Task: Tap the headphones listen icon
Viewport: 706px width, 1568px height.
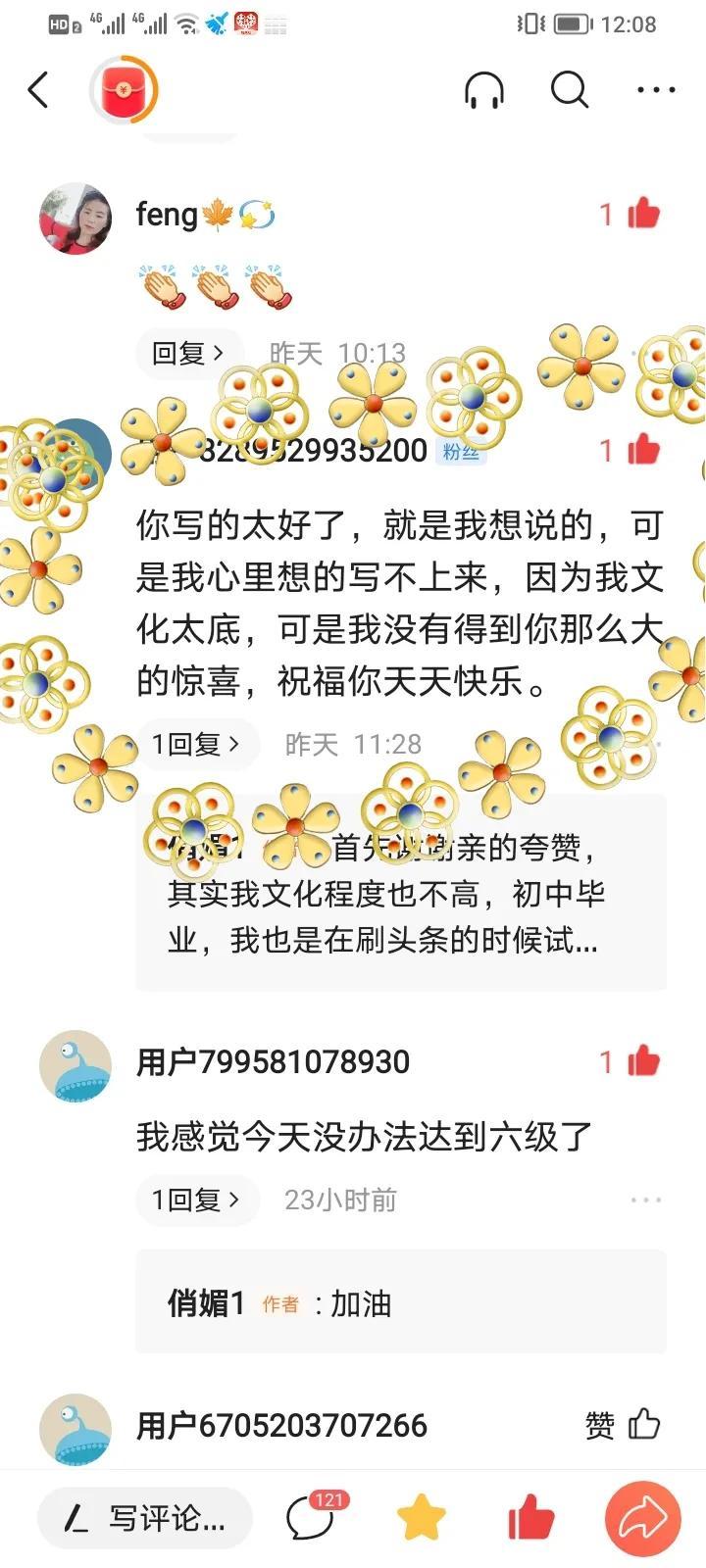Action: coord(484,90)
